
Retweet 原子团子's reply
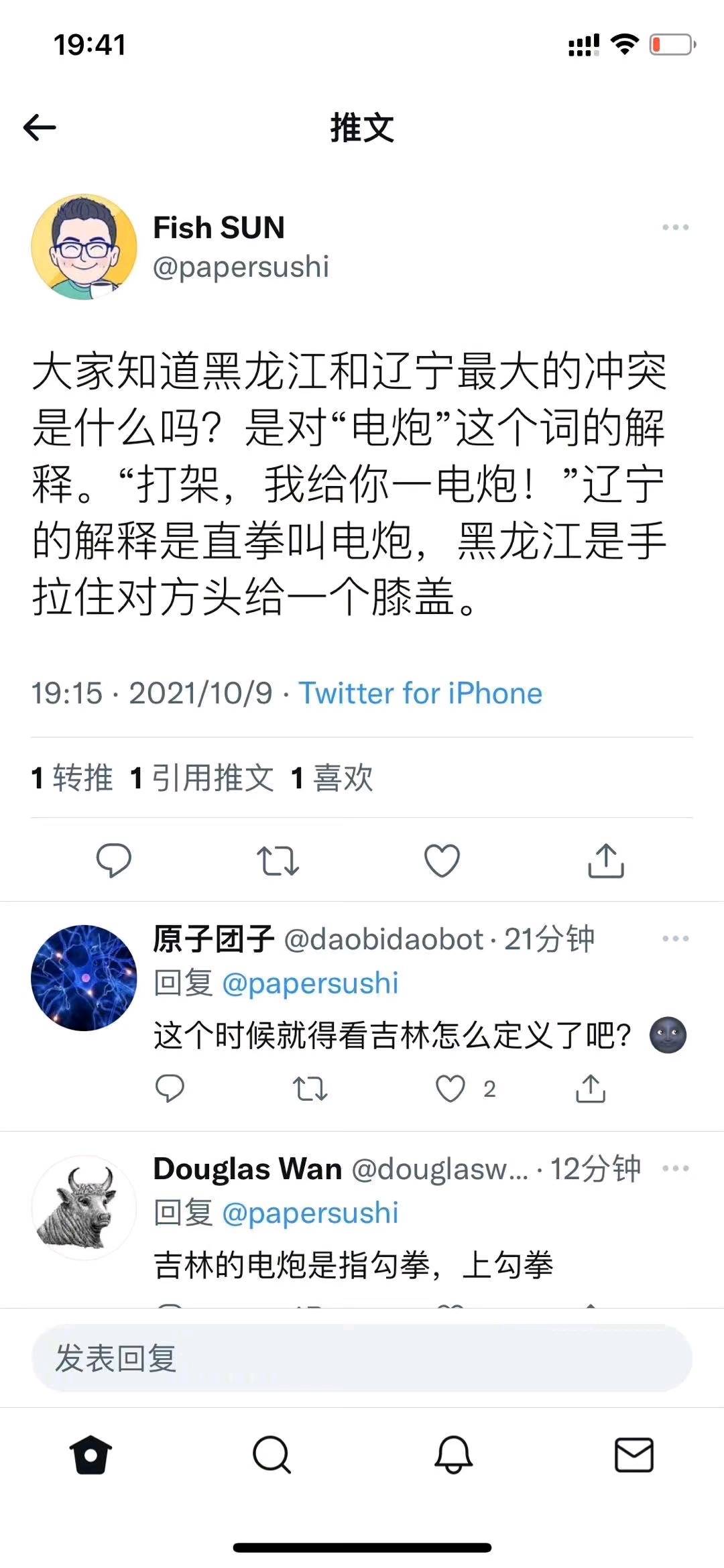[x=310, y=1089]
